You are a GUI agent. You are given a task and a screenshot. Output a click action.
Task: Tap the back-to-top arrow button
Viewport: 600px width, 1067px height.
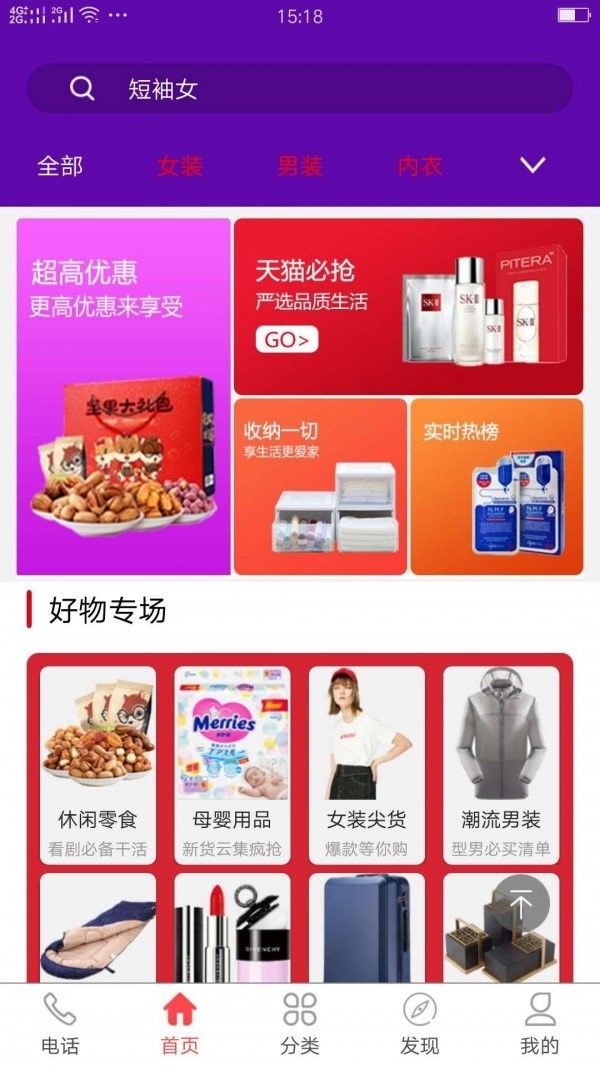[521, 904]
